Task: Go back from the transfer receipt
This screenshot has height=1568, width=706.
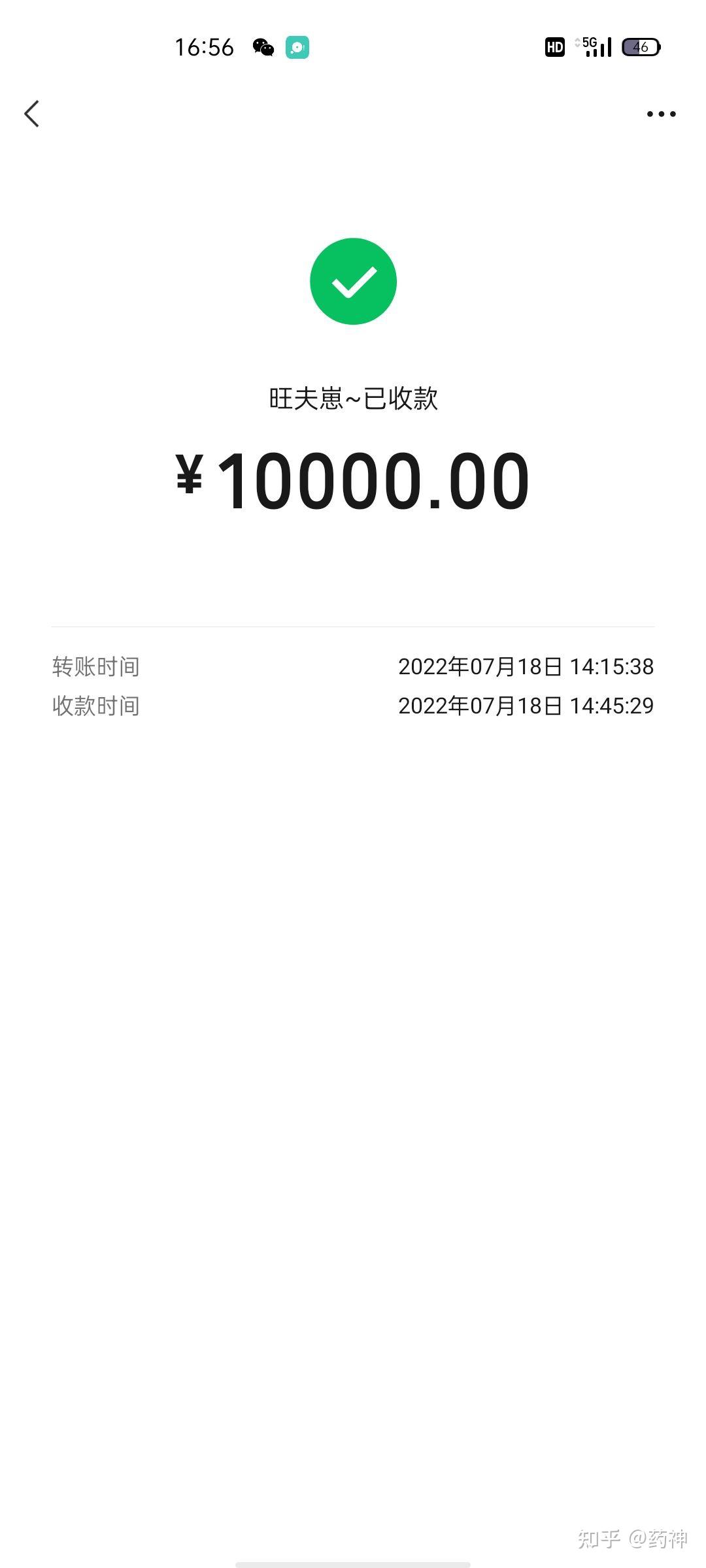Action: coord(32,114)
